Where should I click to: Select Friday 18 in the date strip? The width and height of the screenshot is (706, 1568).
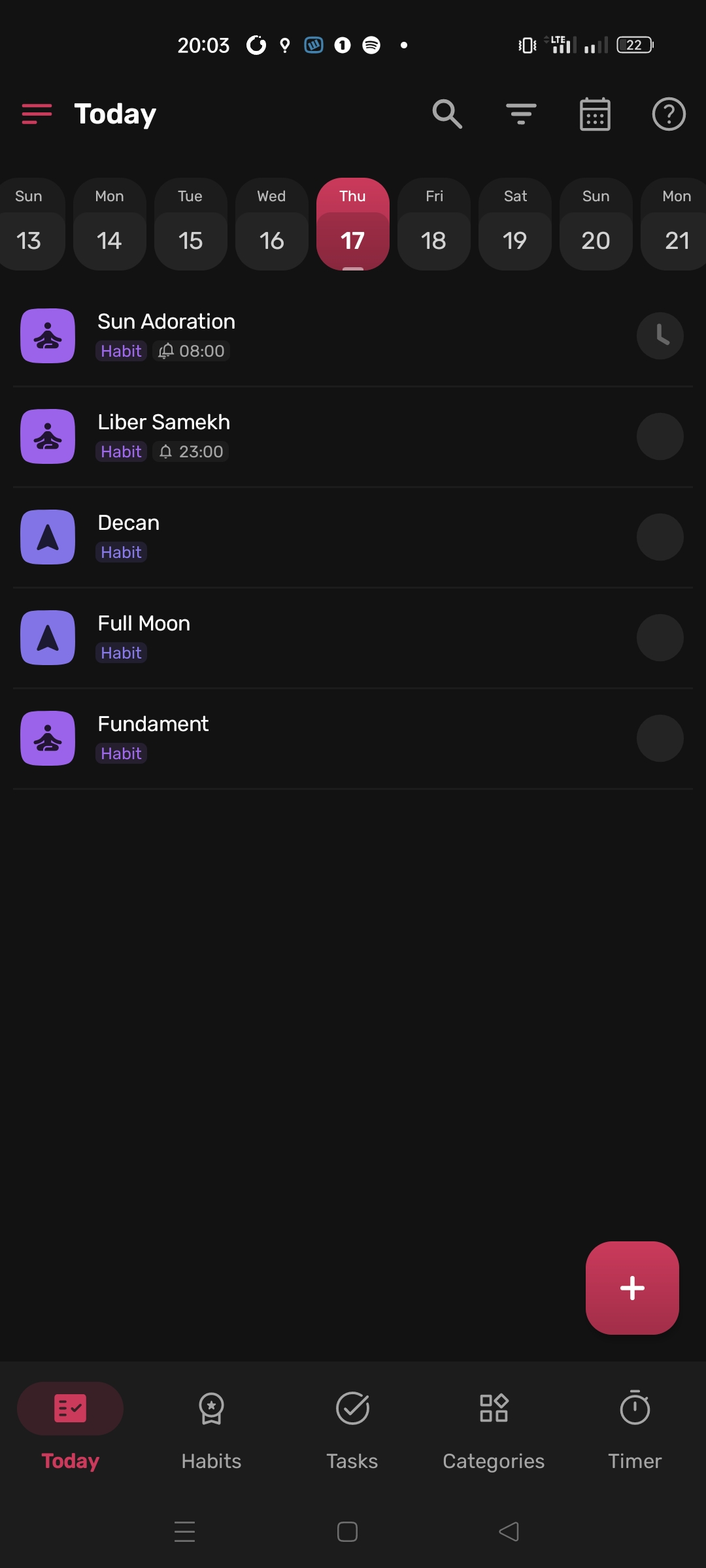[433, 224]
